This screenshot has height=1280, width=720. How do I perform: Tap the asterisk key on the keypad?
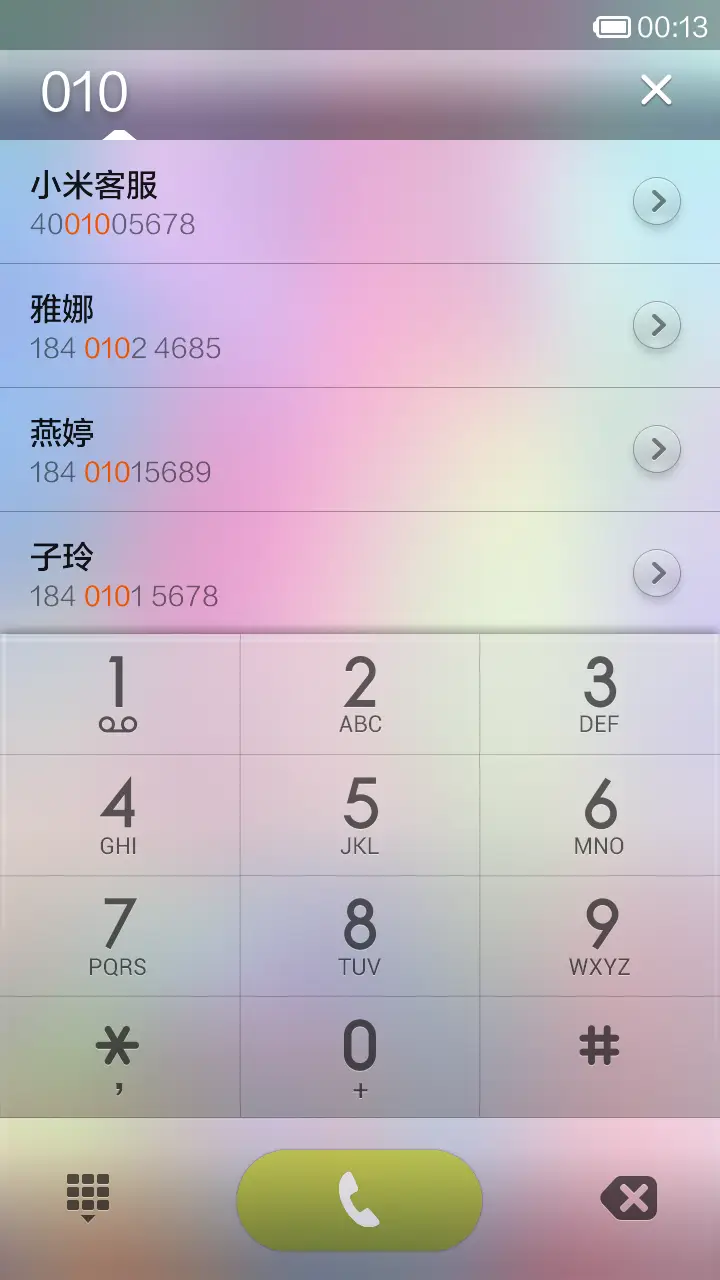pyautogui.click(x=120, y=1055)
